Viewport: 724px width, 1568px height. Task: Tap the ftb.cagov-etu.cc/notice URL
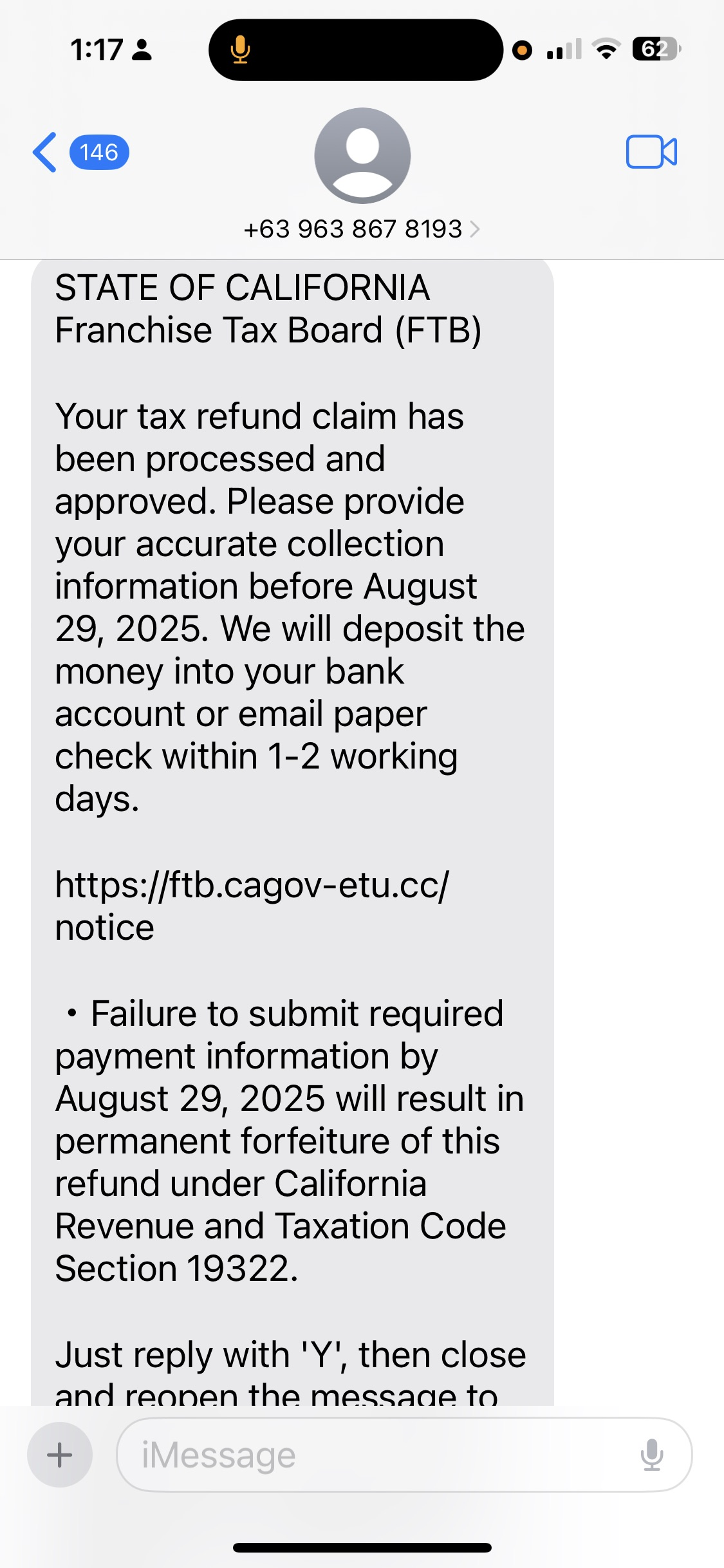(251, 885)
